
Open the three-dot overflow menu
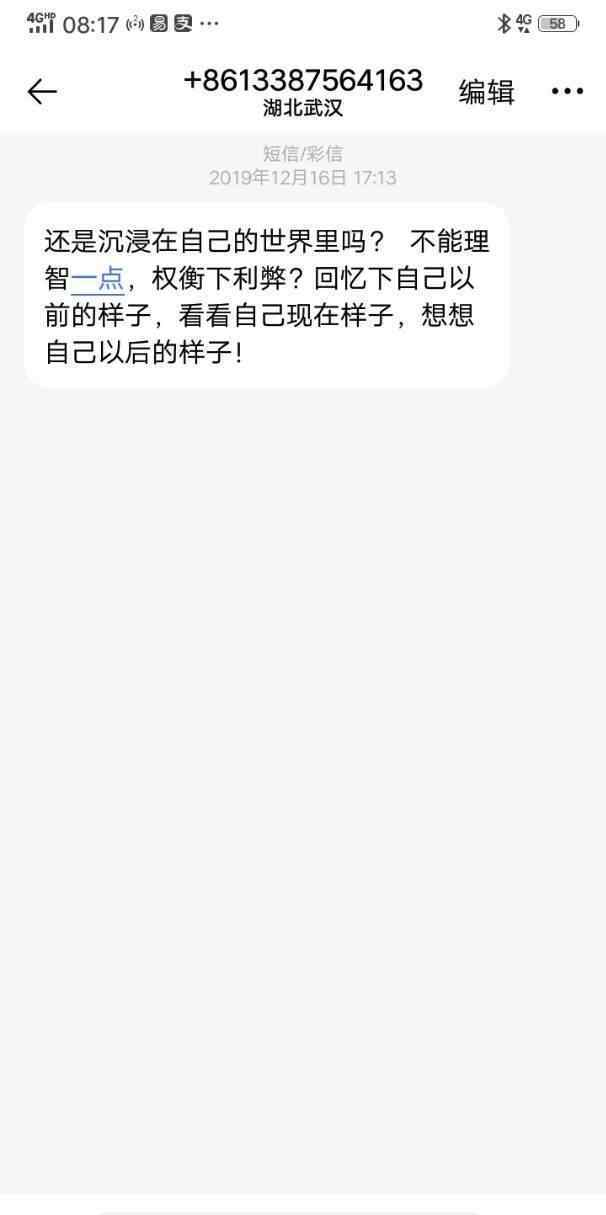pyautogui.click(x=567, y=92)
